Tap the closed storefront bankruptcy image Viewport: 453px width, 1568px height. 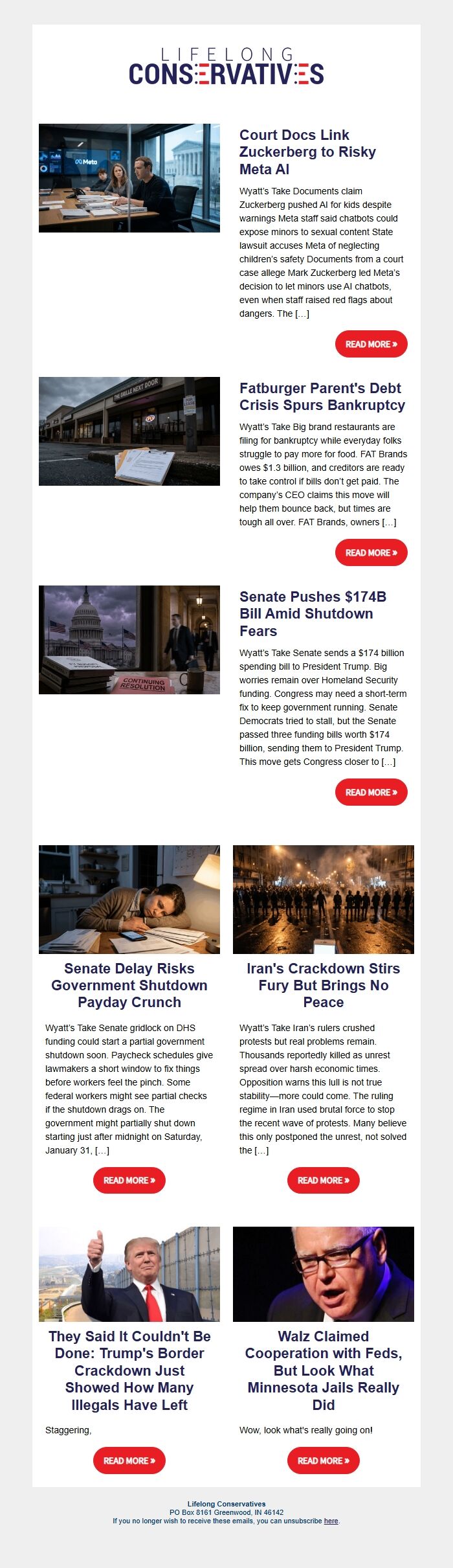[129, 431]
